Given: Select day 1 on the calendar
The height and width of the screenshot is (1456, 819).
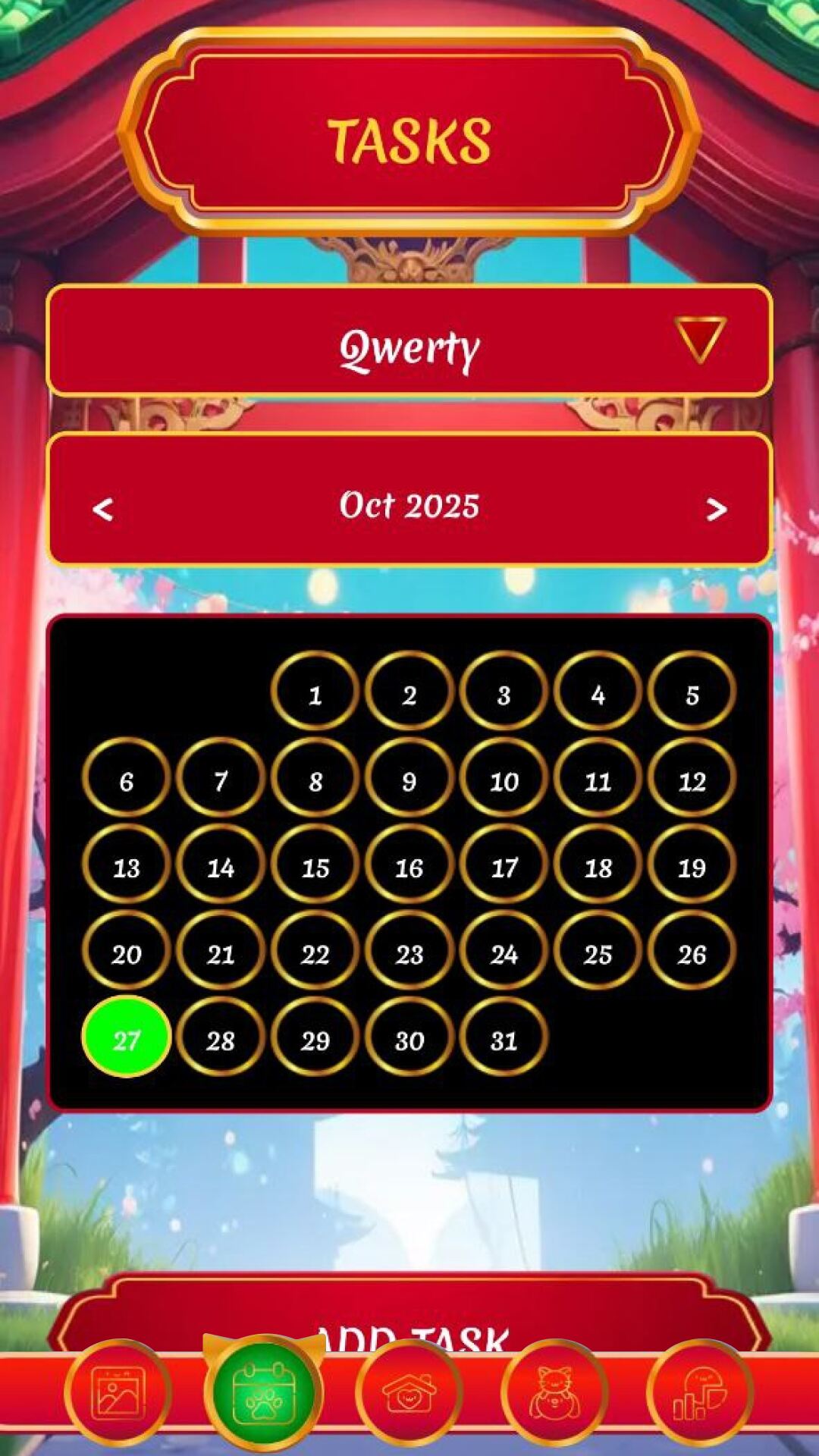Looking at the screenshot, I should pyautogui.click(x=315, y=692).
